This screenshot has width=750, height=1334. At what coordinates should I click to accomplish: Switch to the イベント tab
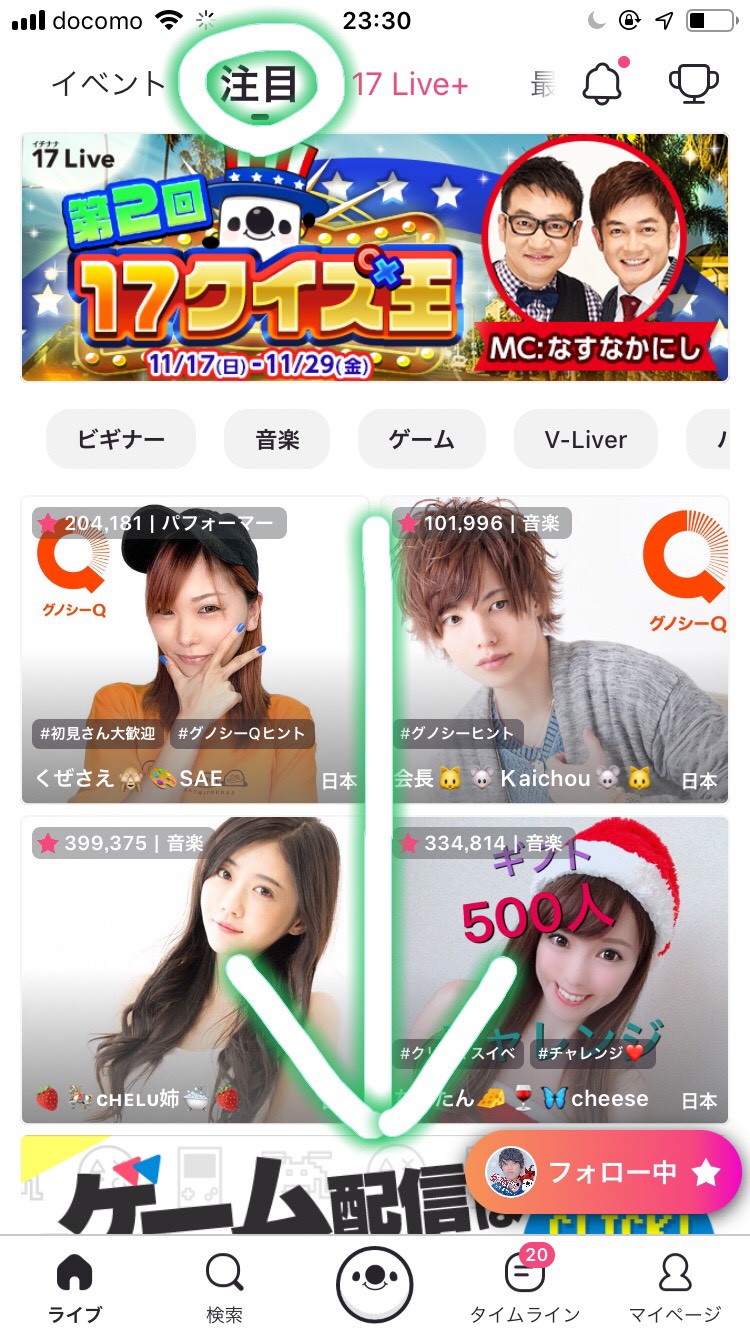(107, 84)
